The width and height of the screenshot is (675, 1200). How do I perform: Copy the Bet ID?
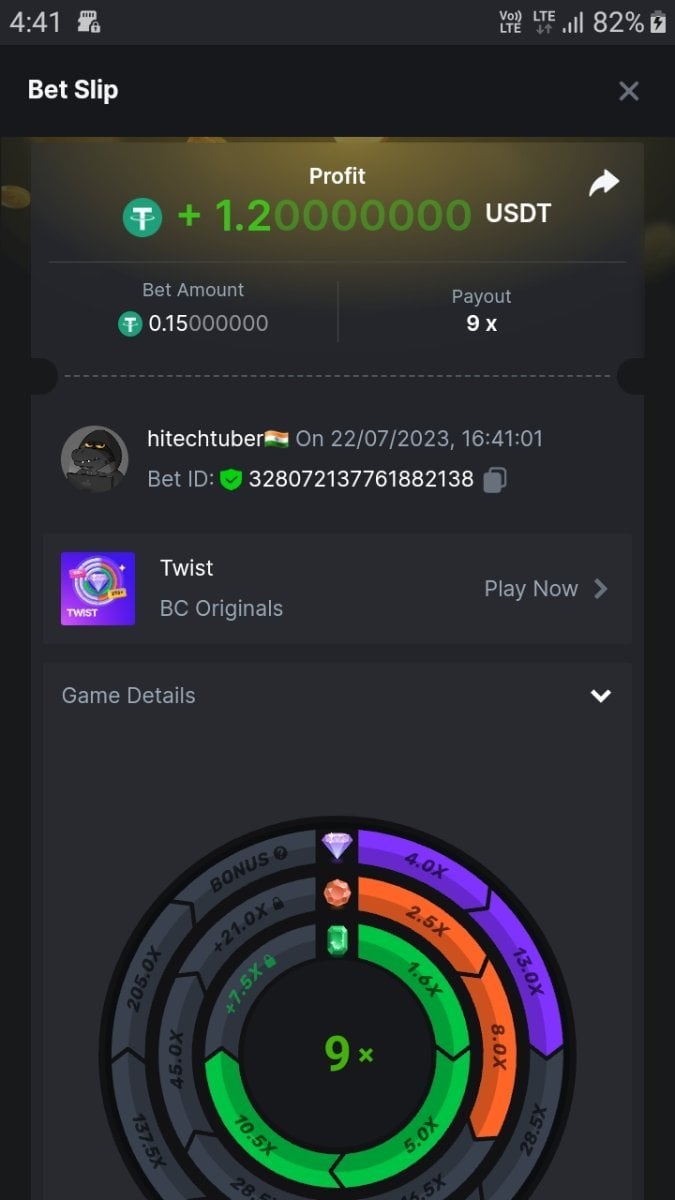coord(494,480)
